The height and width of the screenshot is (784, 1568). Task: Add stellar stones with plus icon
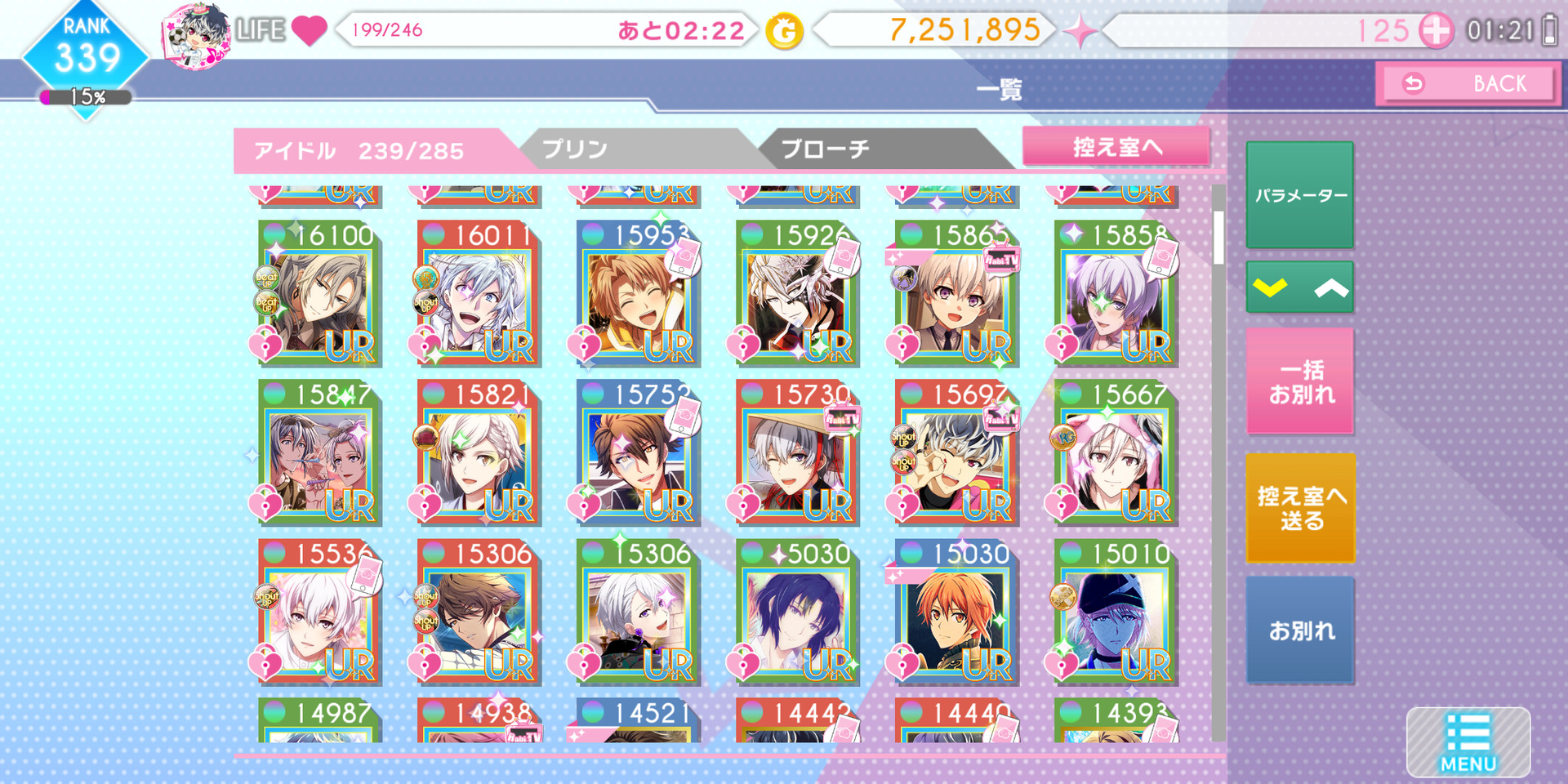(1435, 31)
